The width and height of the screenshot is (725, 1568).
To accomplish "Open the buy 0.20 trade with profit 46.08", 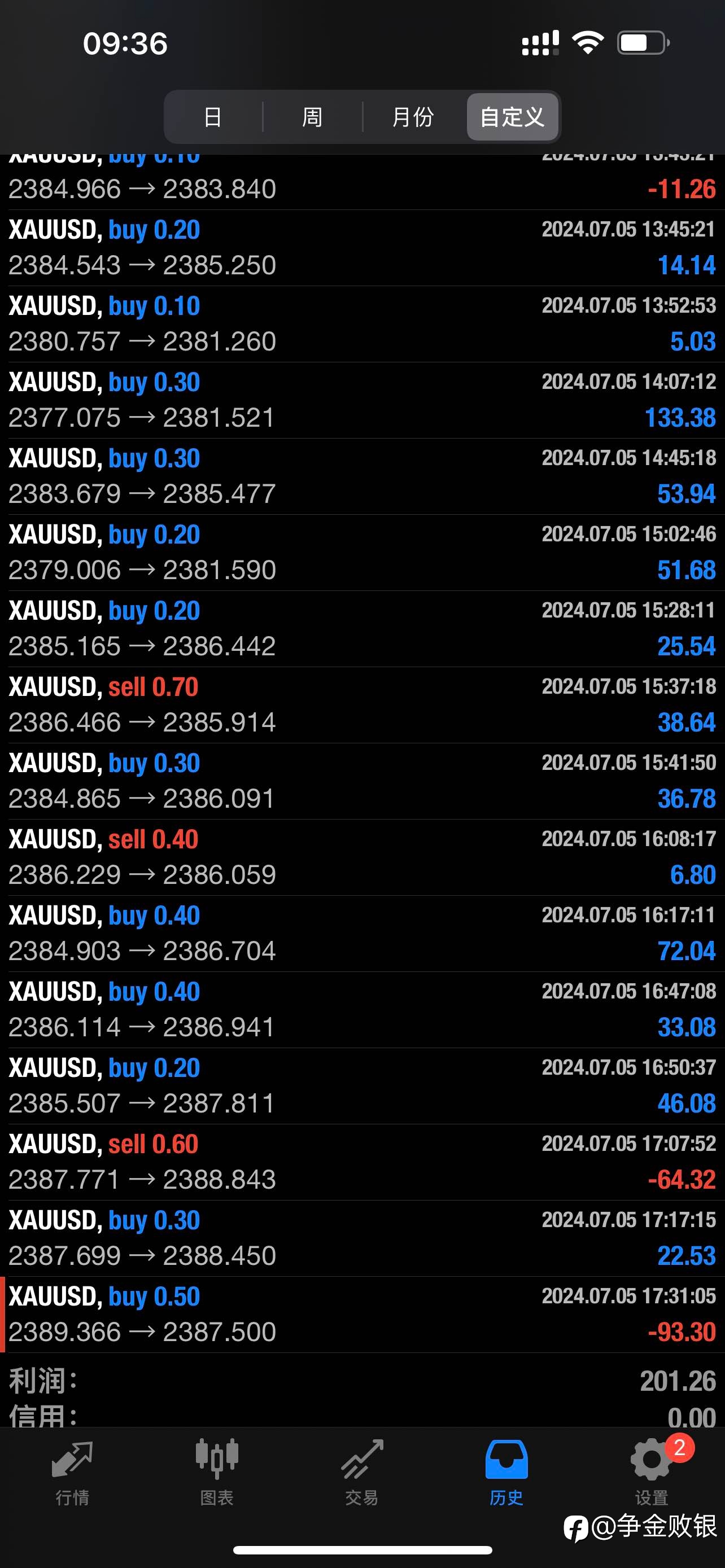I will pos(362,1086).
